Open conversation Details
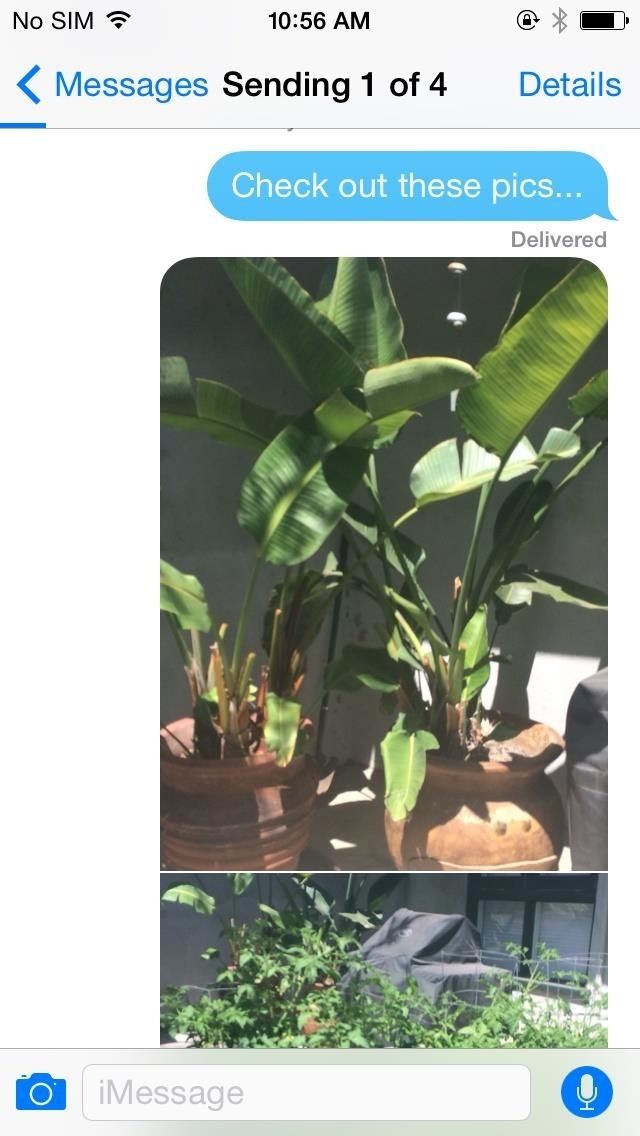The width and height of the screenshot is (640, 1136). (x=569, y=85)
